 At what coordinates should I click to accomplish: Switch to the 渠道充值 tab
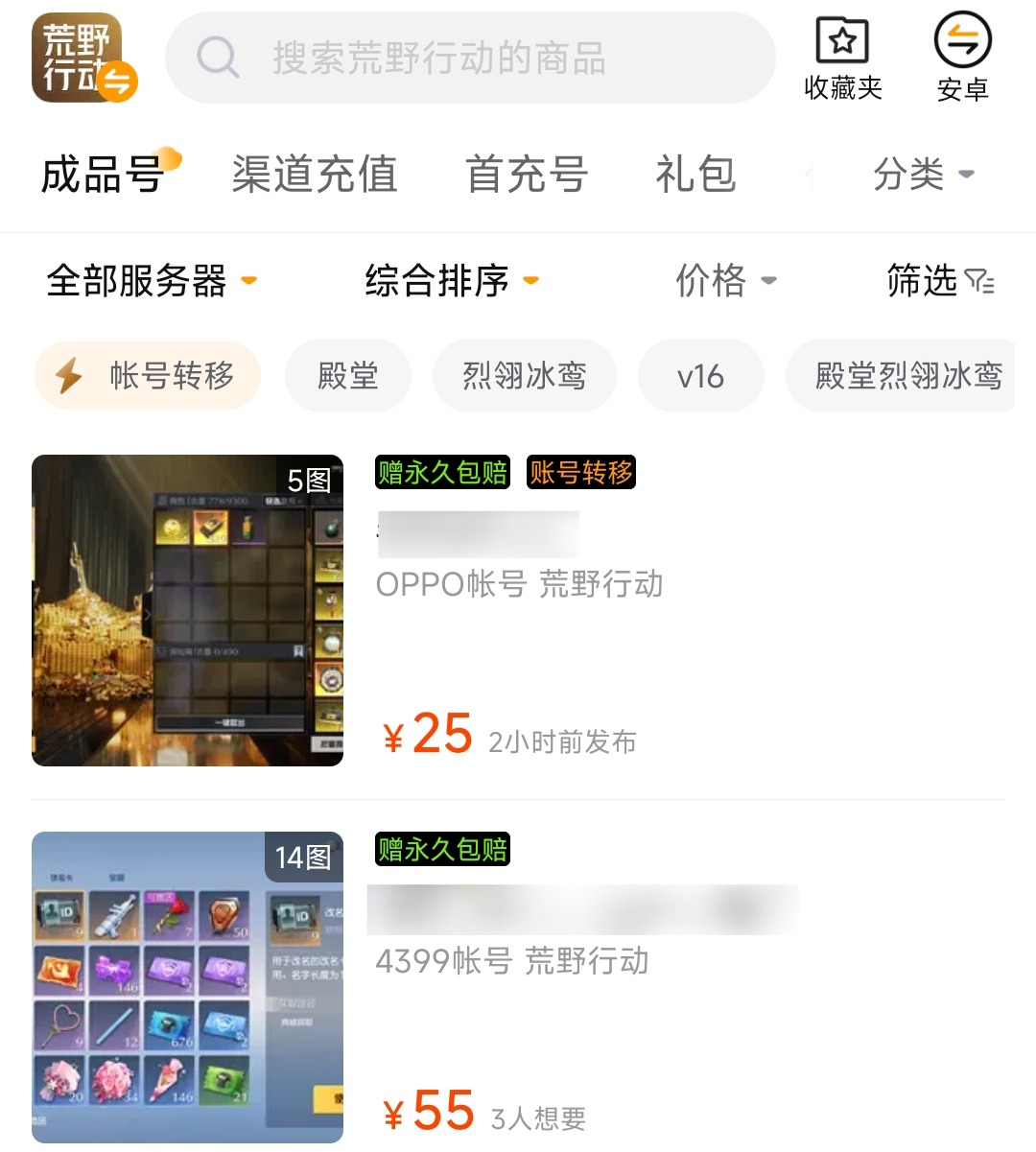[x=315, y=175]
